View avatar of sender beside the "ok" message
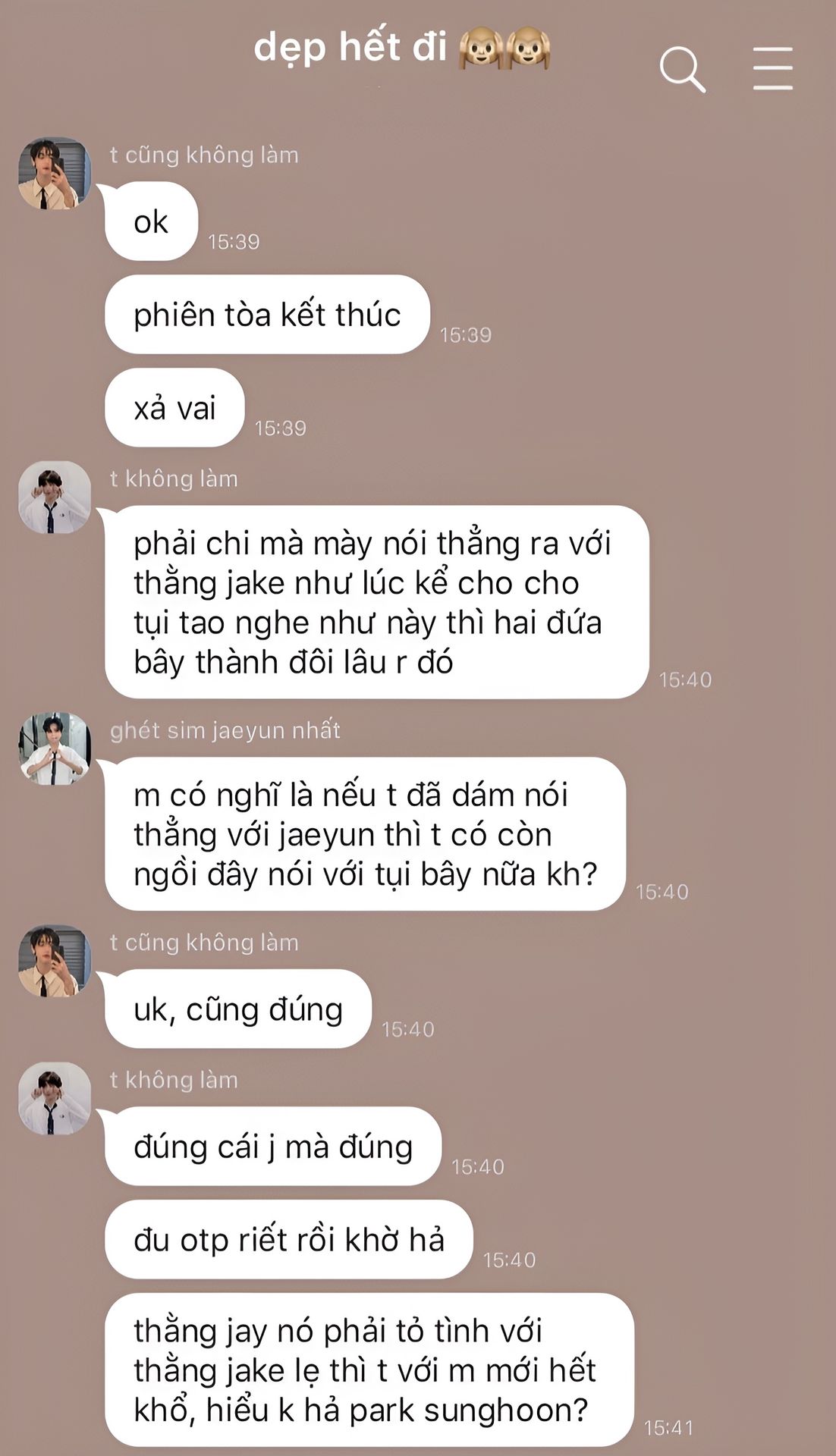This screenshot has height=1456, width=836. coord(55,173)
